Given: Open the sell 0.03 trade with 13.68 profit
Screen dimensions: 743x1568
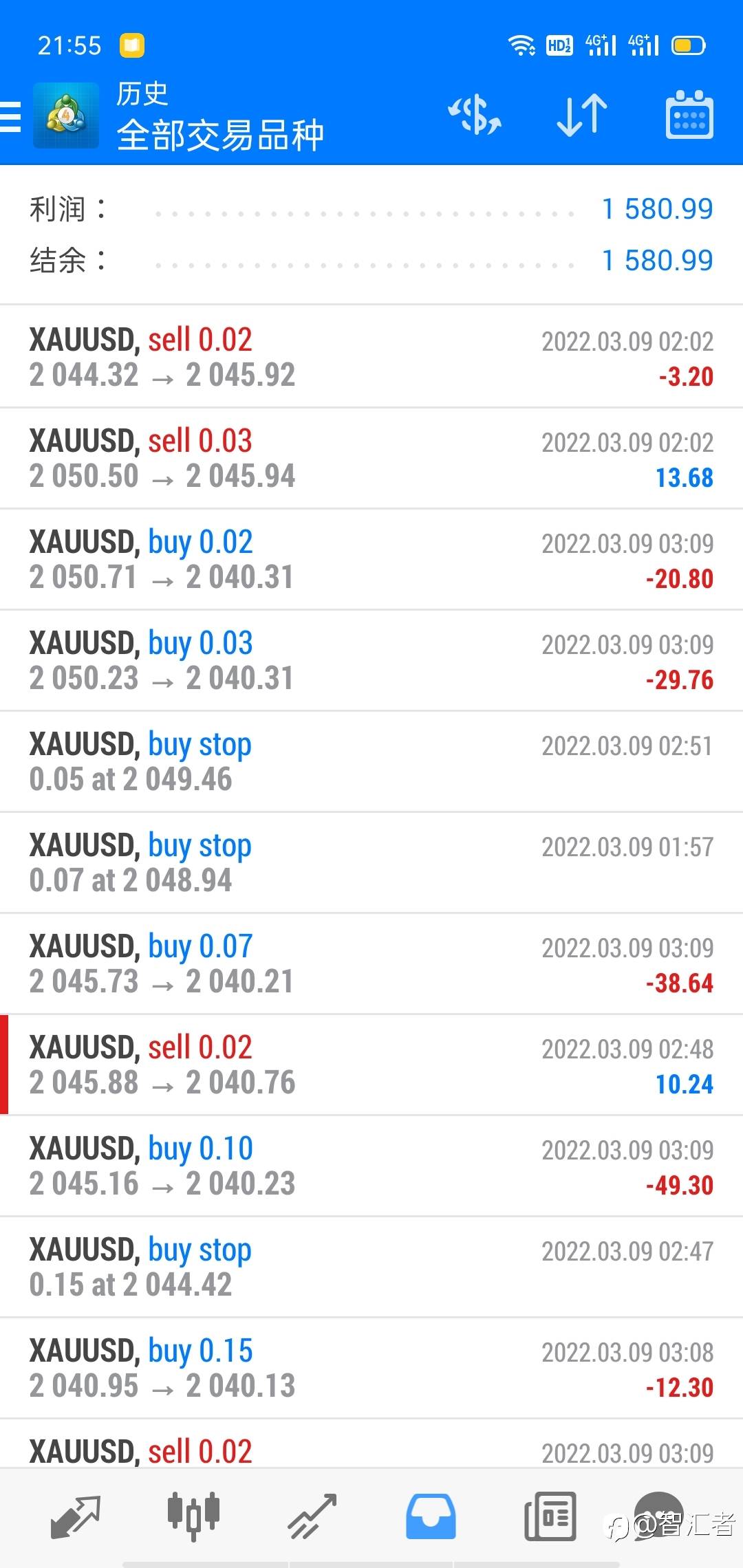Looking at the screenshot, I should coord(371,459).
